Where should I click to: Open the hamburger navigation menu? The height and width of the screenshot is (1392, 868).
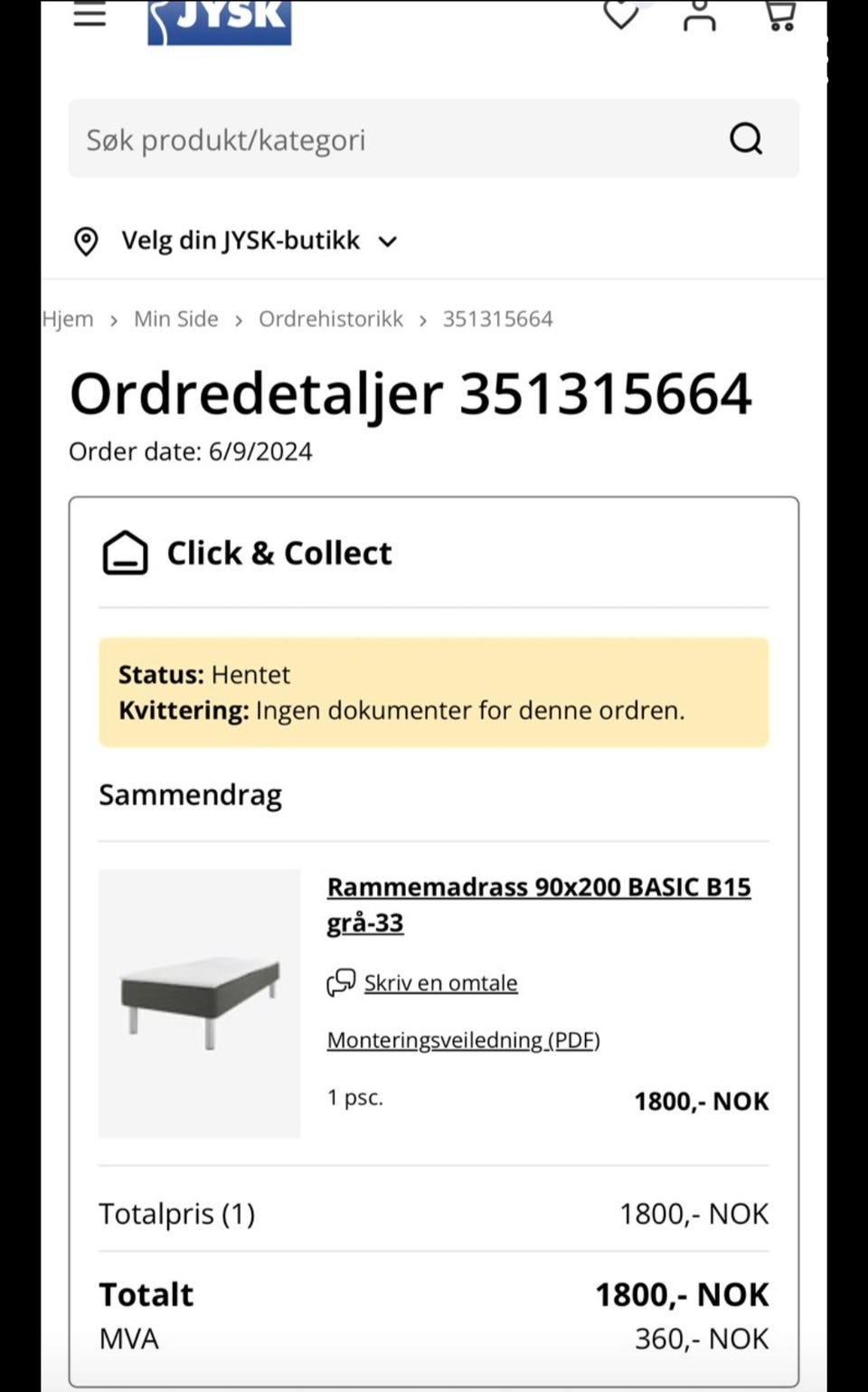point(89,14)
